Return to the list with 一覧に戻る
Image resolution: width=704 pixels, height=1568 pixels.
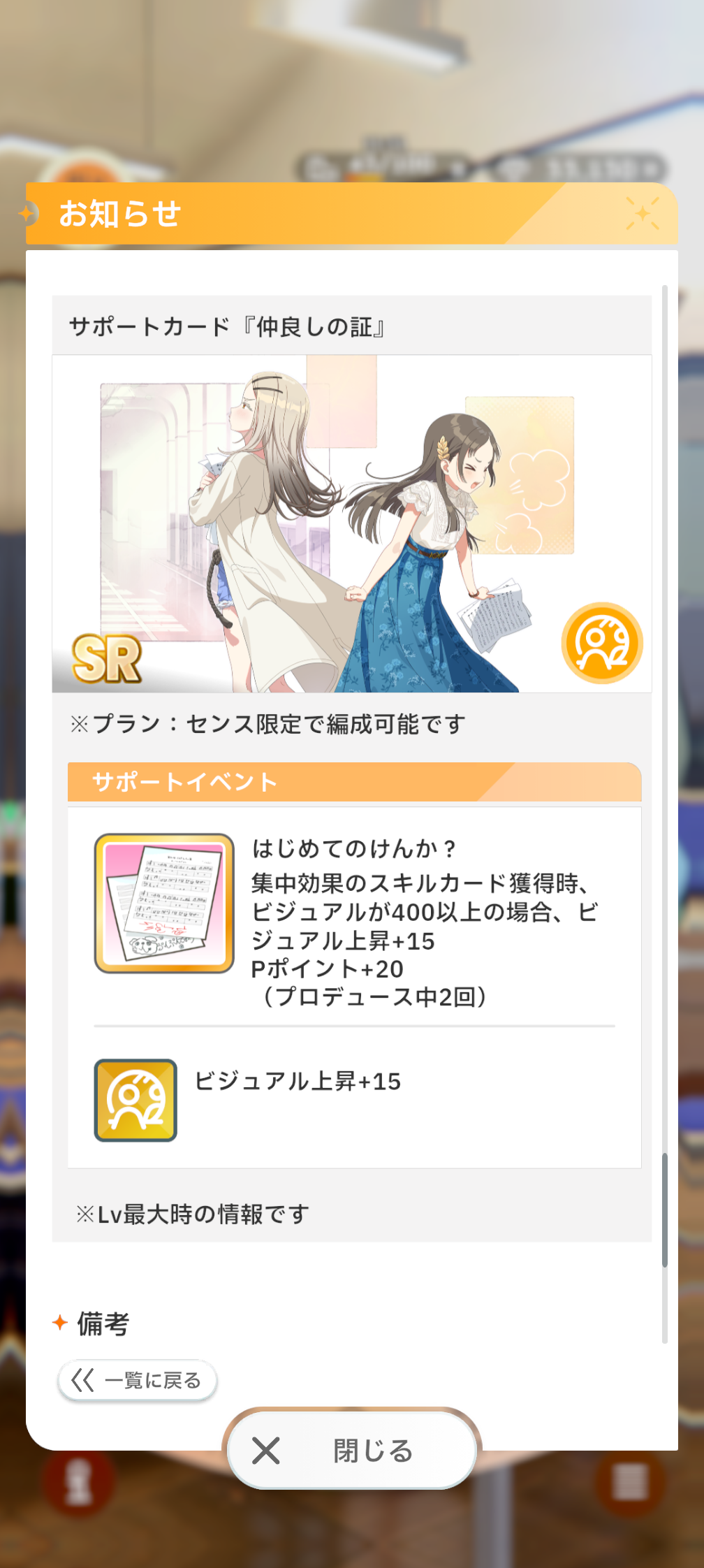click(x=138, y=1380)
